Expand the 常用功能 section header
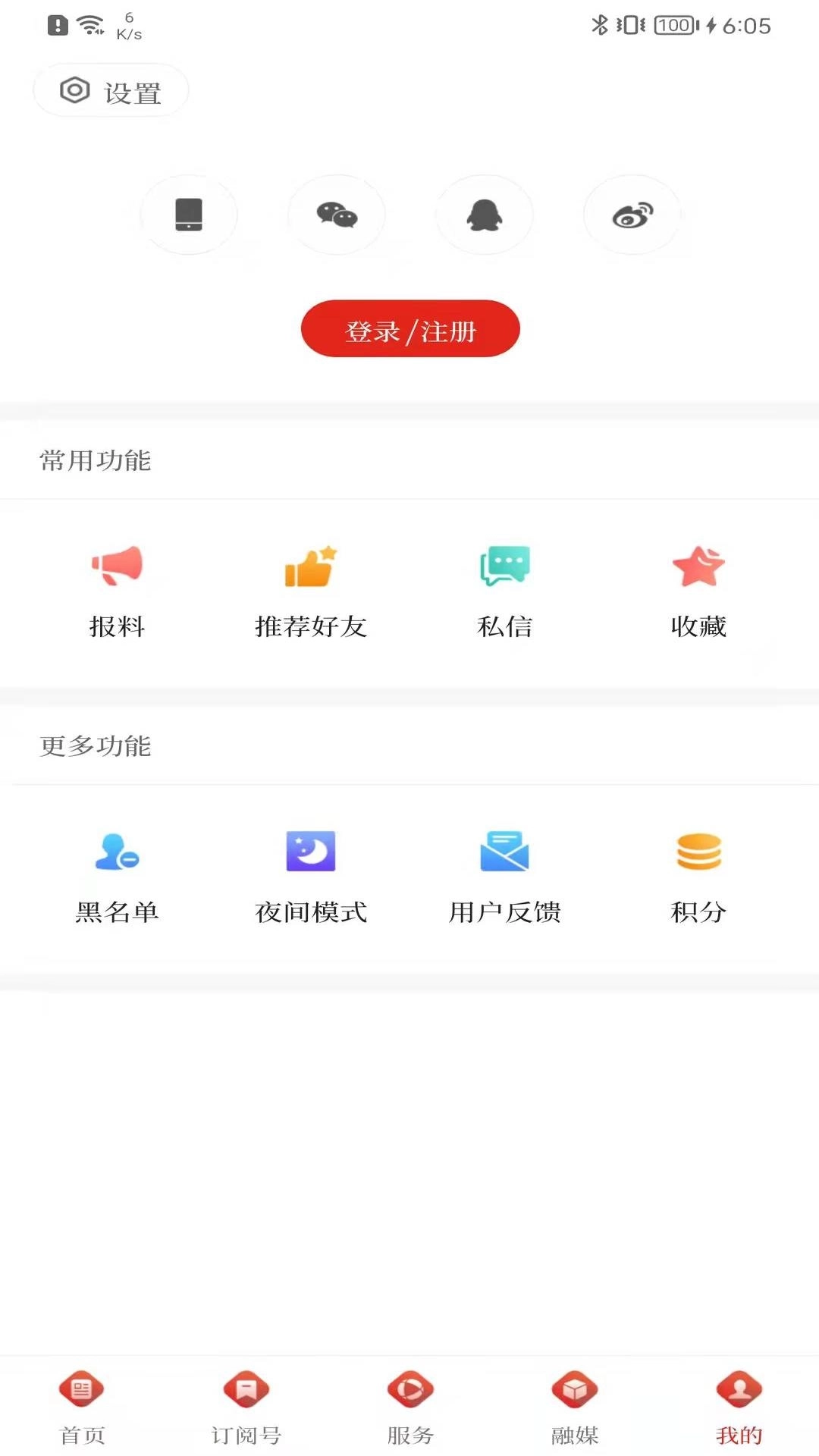 click(x=95, y=460)
